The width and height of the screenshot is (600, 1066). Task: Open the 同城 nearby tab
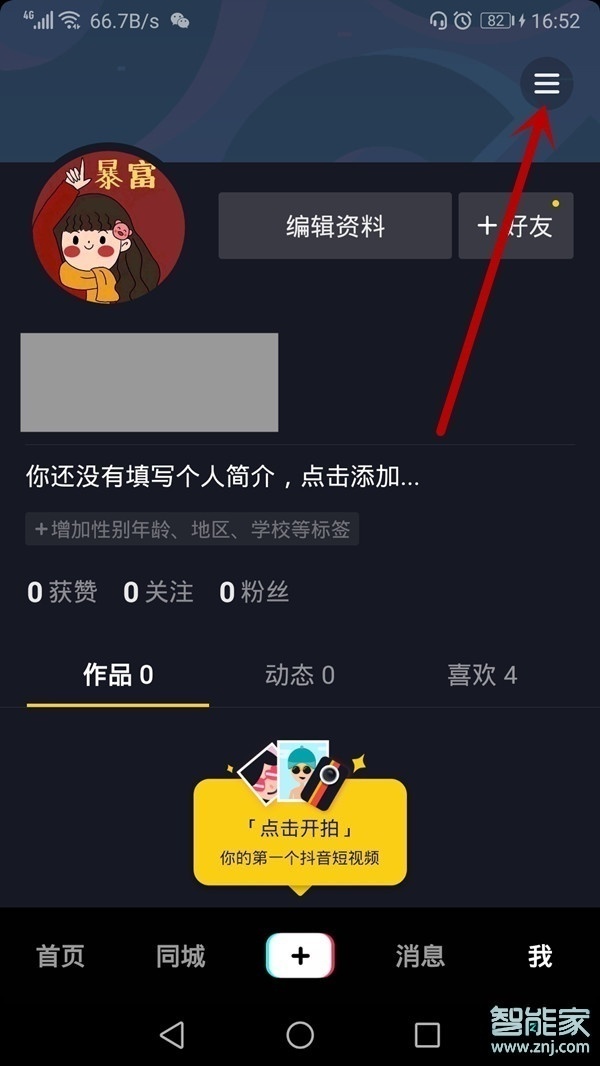coord(181,956)
